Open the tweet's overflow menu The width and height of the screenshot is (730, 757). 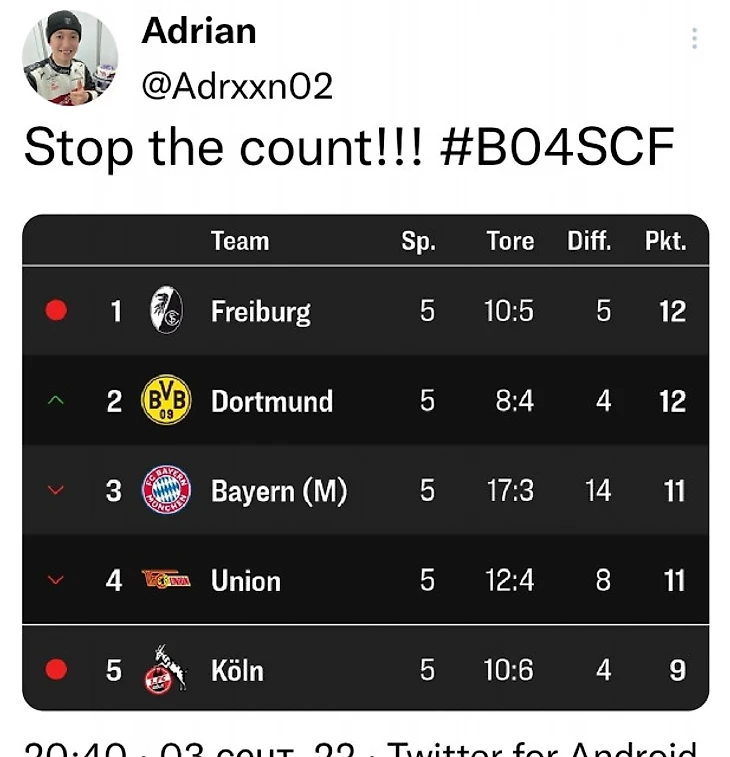(694, 39)
